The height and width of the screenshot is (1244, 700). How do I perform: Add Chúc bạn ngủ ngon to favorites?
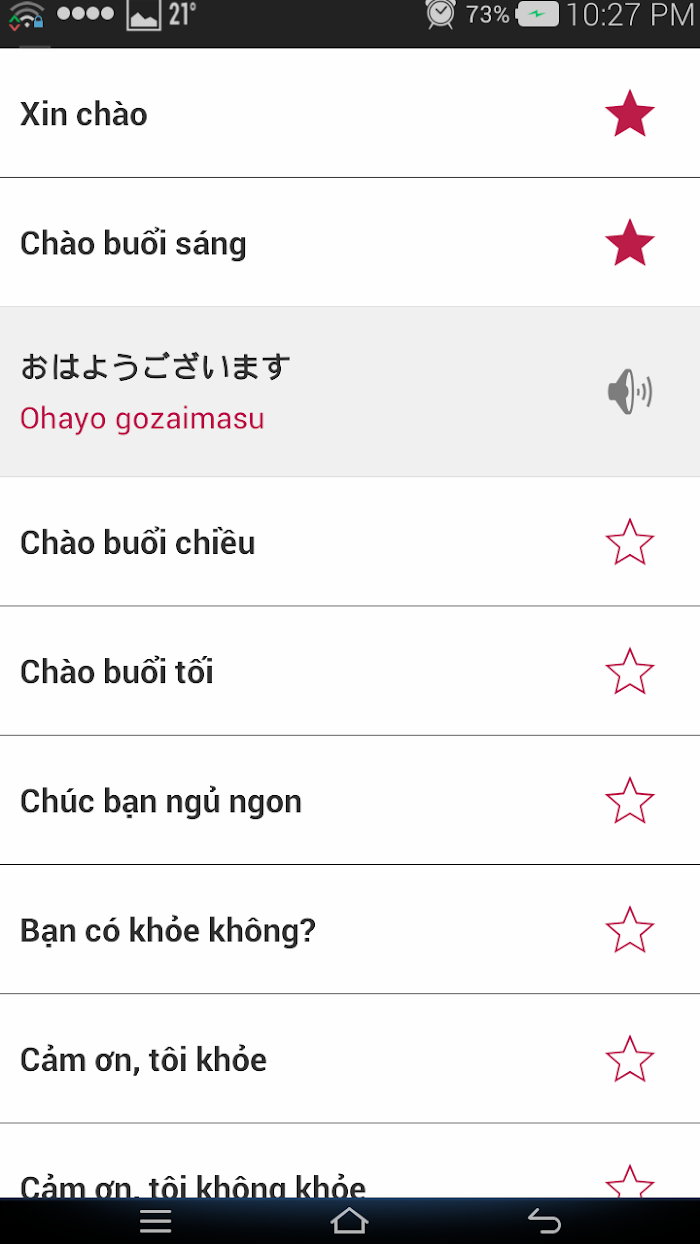[630, 800]
